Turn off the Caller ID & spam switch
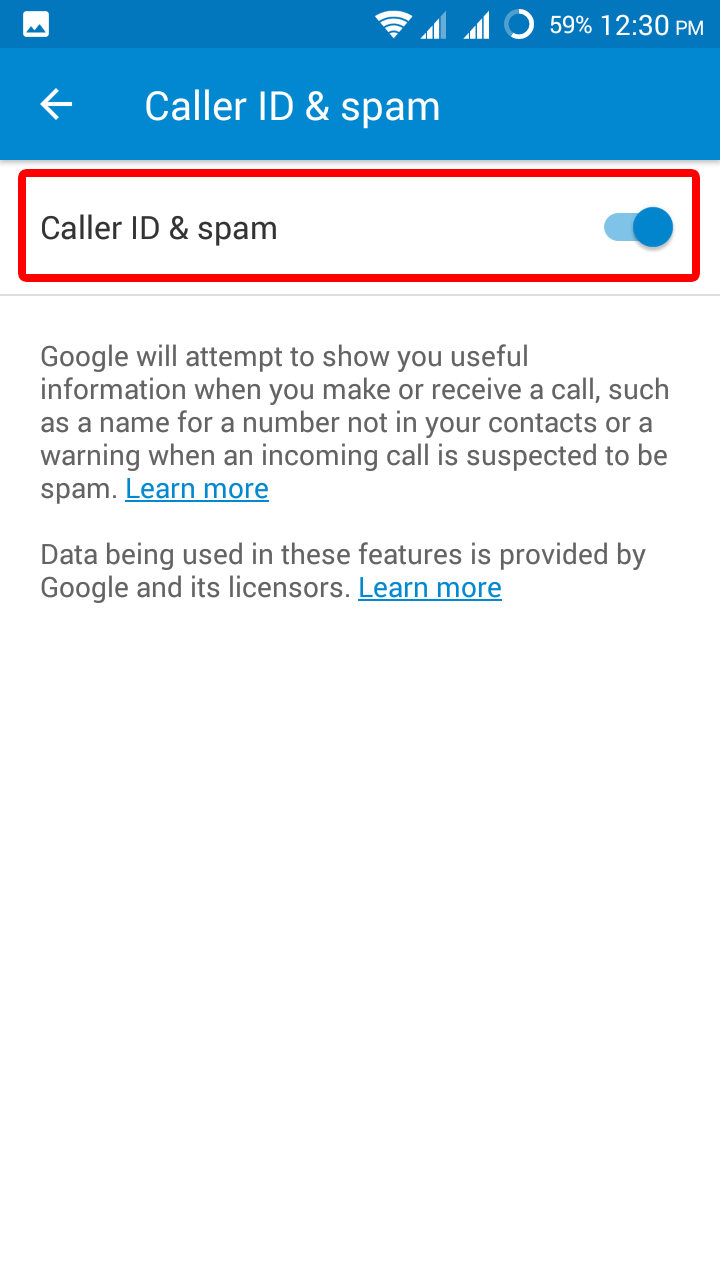The image size is (720, 1280). tap(638, 228)
